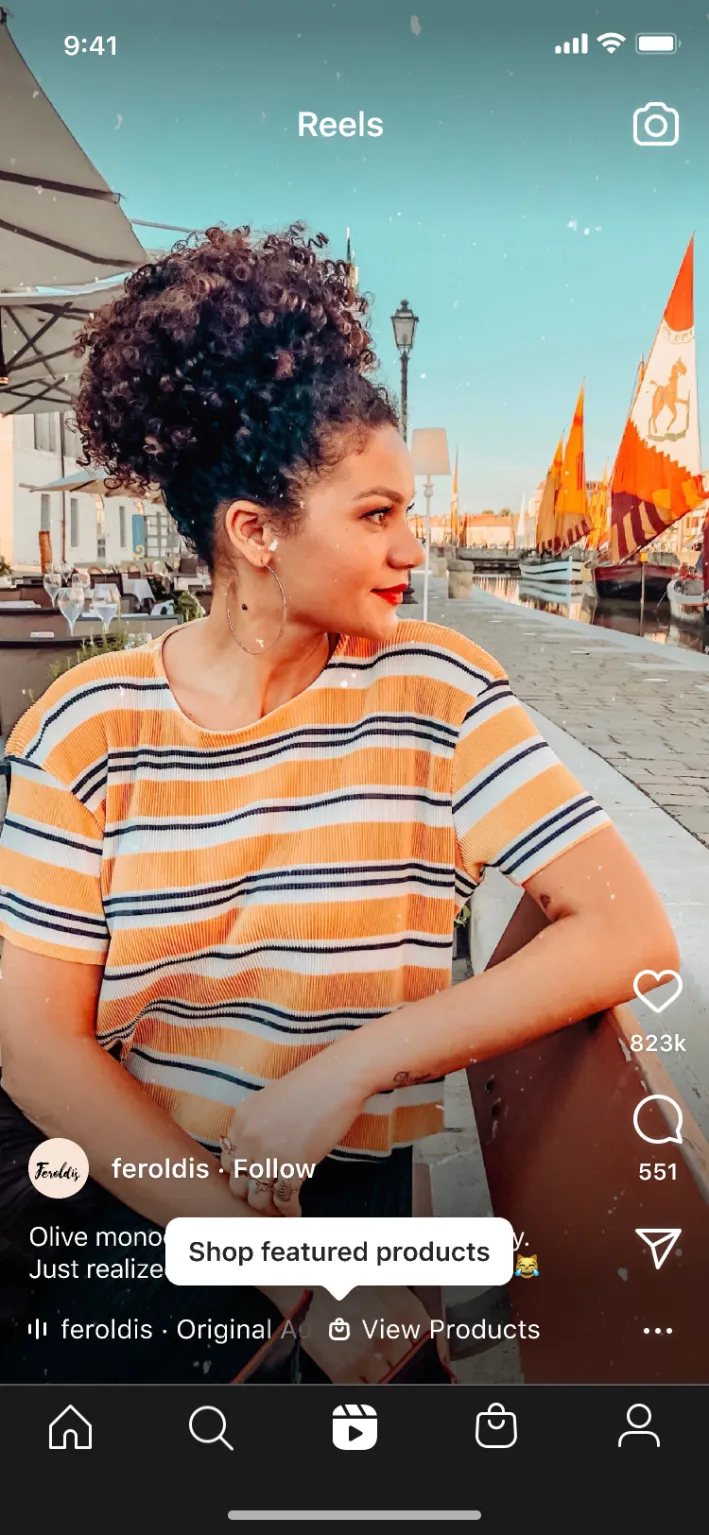Open the feroldis Original Audio track
Image resolution: width=709 pixels, height=1535 pixels.
[170, 1330]
